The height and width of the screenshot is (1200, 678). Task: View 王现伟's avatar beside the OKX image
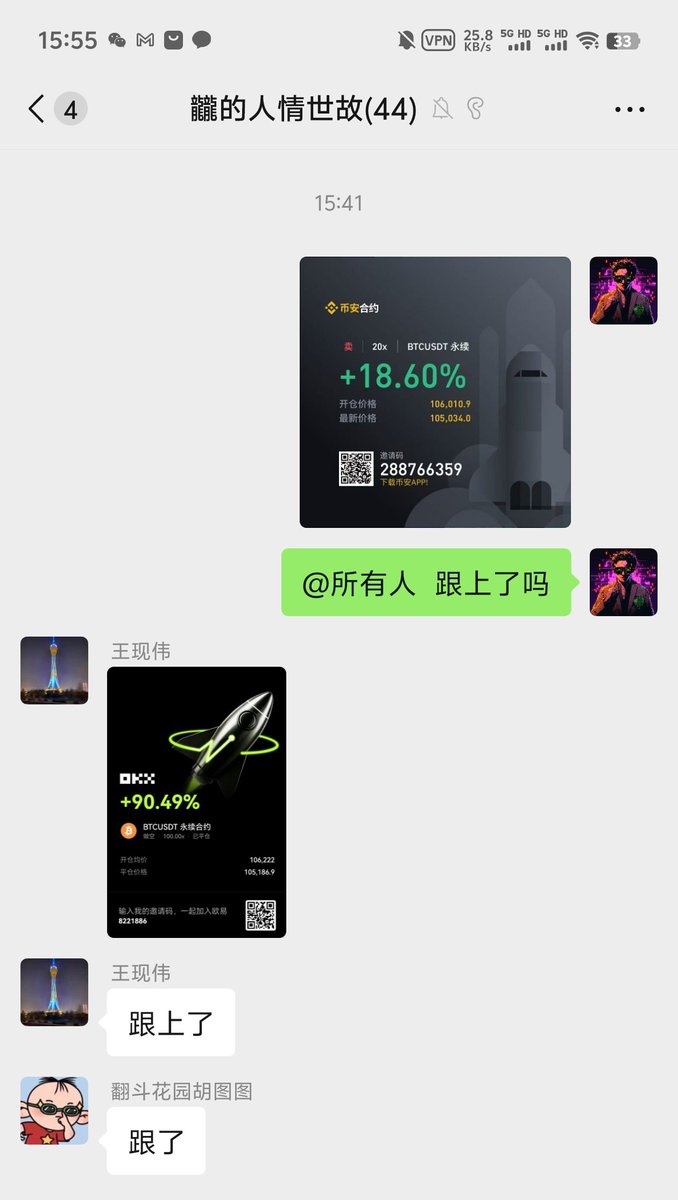pyautogui.click(x=54, y=670)
